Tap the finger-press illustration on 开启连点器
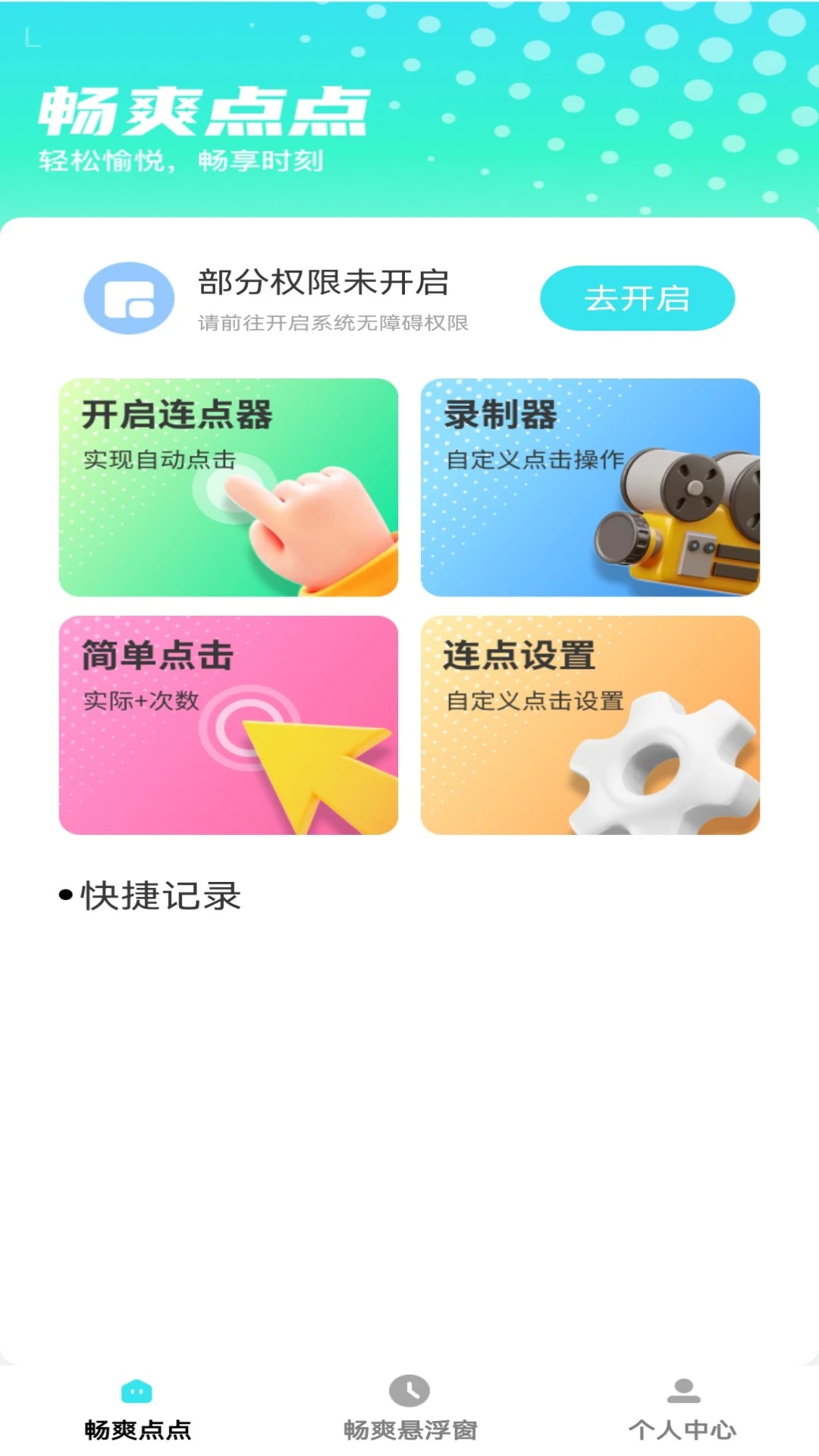819x1456 pixels. point(311,523)
